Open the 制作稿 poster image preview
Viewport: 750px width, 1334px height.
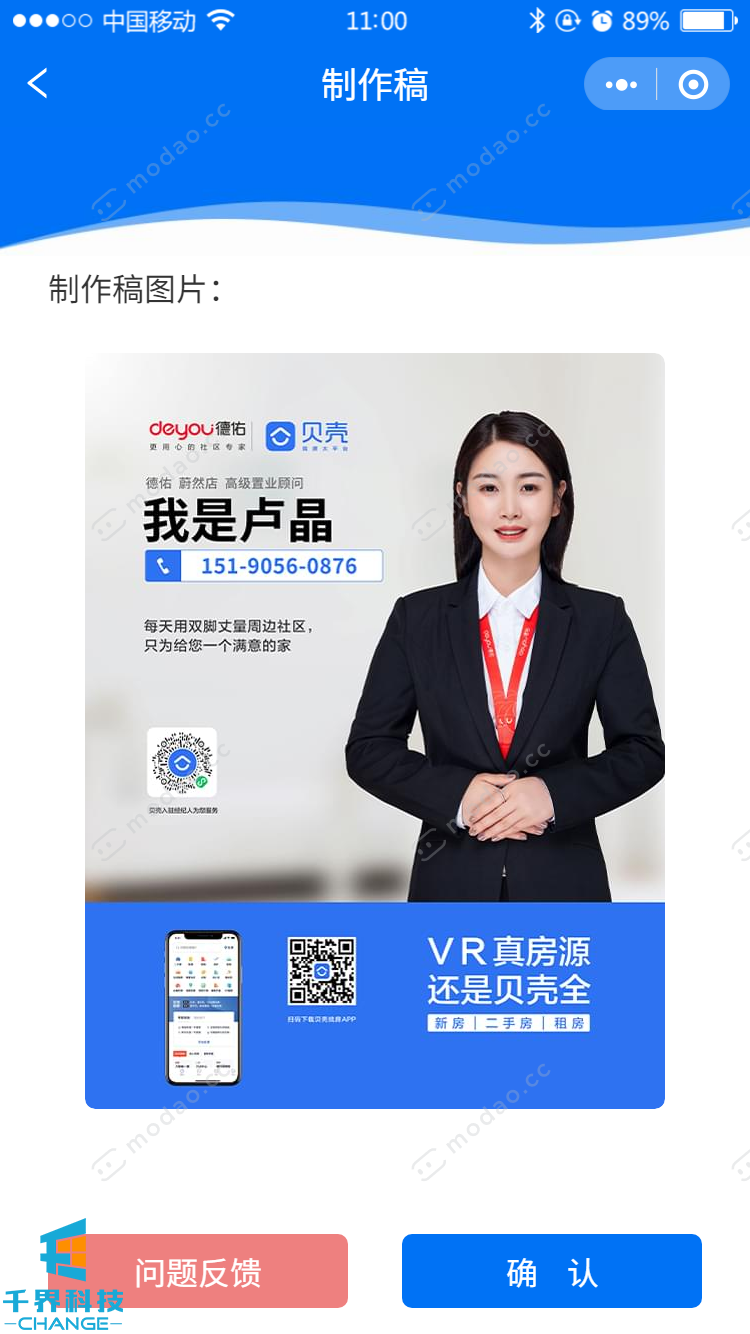pyautogui.click(x=375, y=730)
